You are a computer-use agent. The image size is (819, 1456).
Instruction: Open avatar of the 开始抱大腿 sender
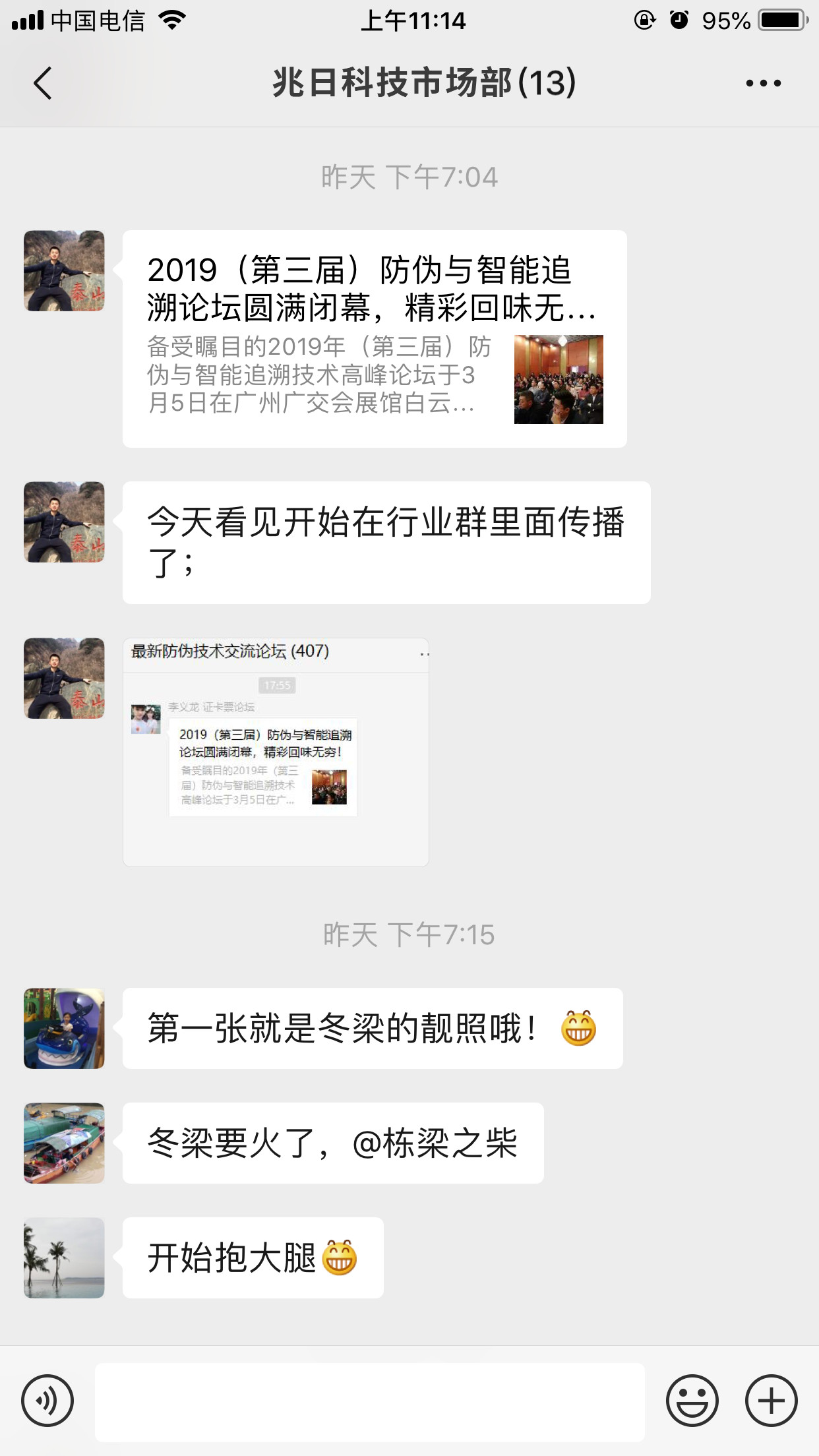(x=64, y=1258)
